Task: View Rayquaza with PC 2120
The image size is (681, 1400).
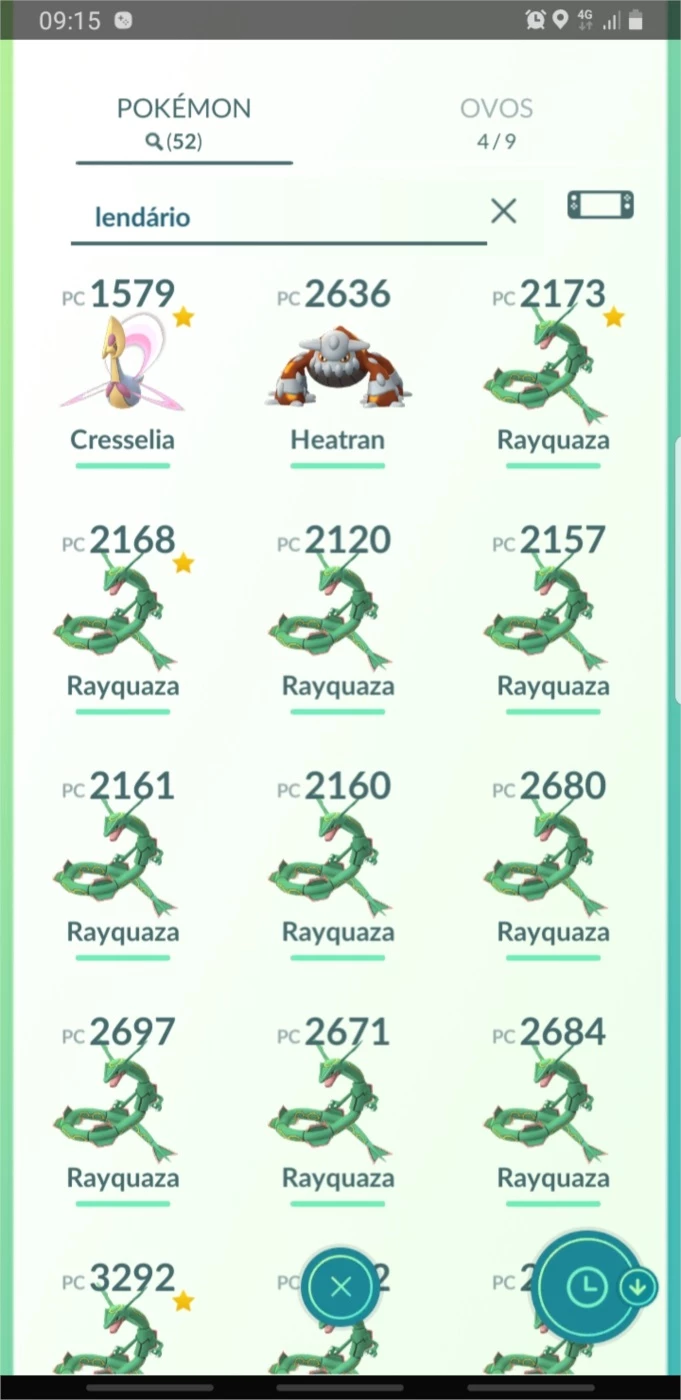Action: 338,620
